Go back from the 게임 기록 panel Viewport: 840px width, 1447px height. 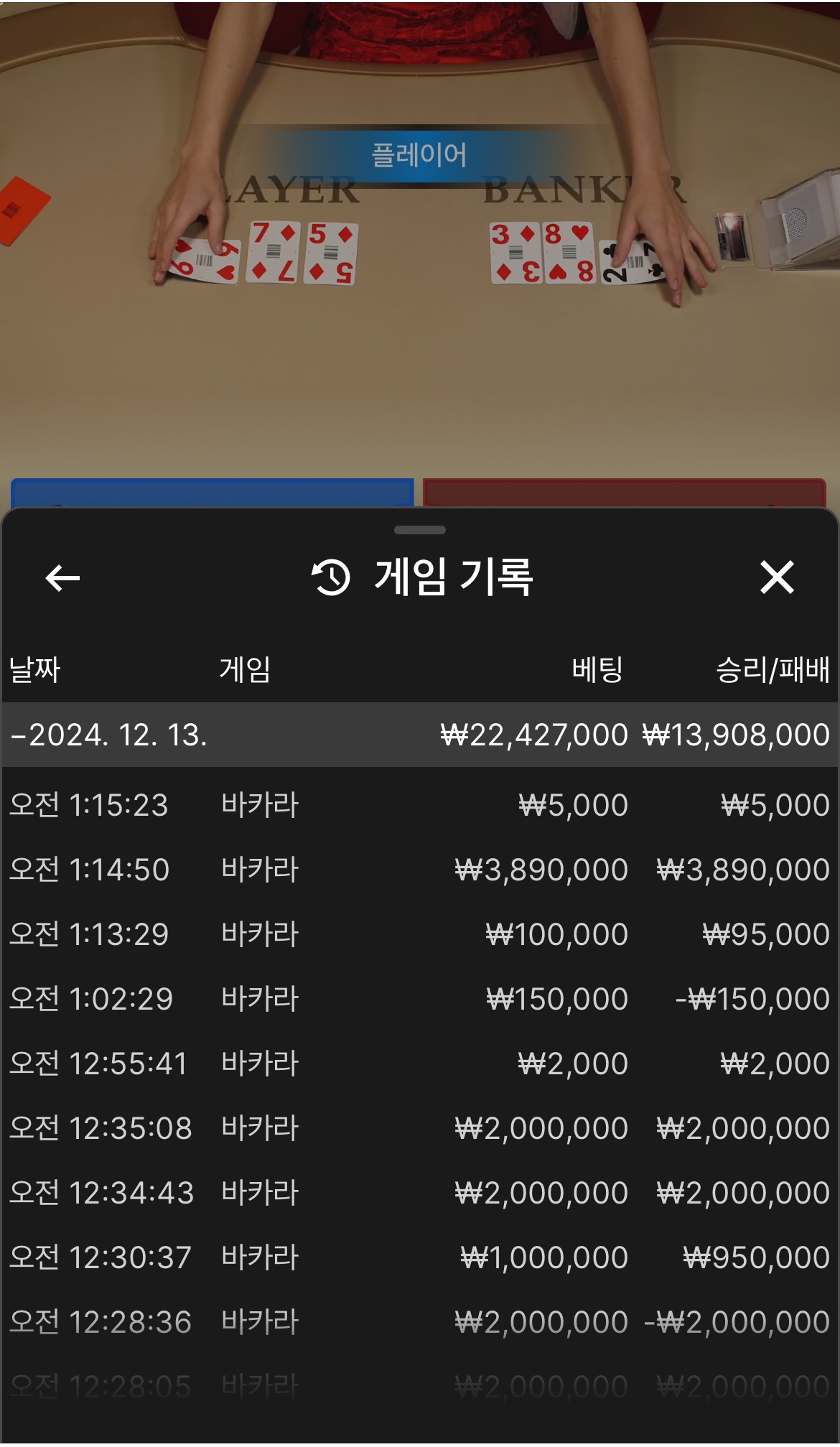pyautogui.click(x=62, y=578)
